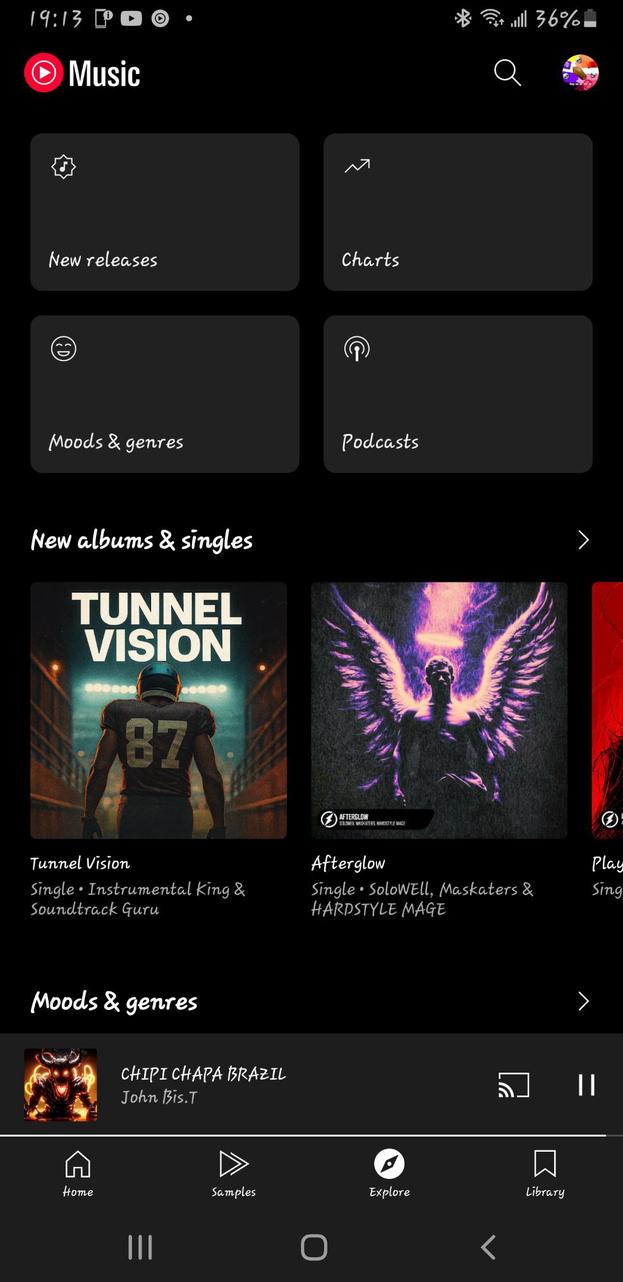Switch to the Home tab
623x1282 pixels.
[78, 1173]
